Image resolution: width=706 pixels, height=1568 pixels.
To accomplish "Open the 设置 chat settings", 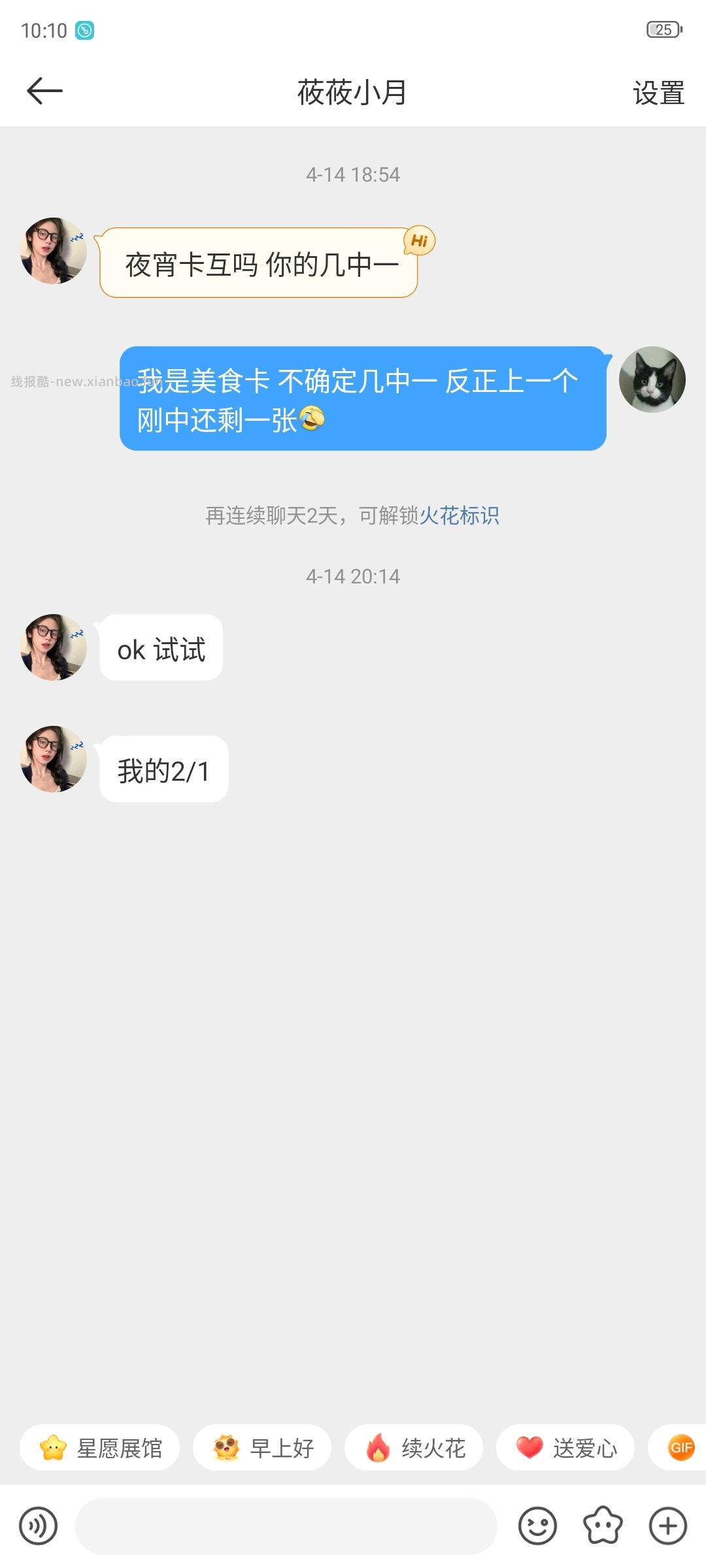I will (x=658, y=93).
